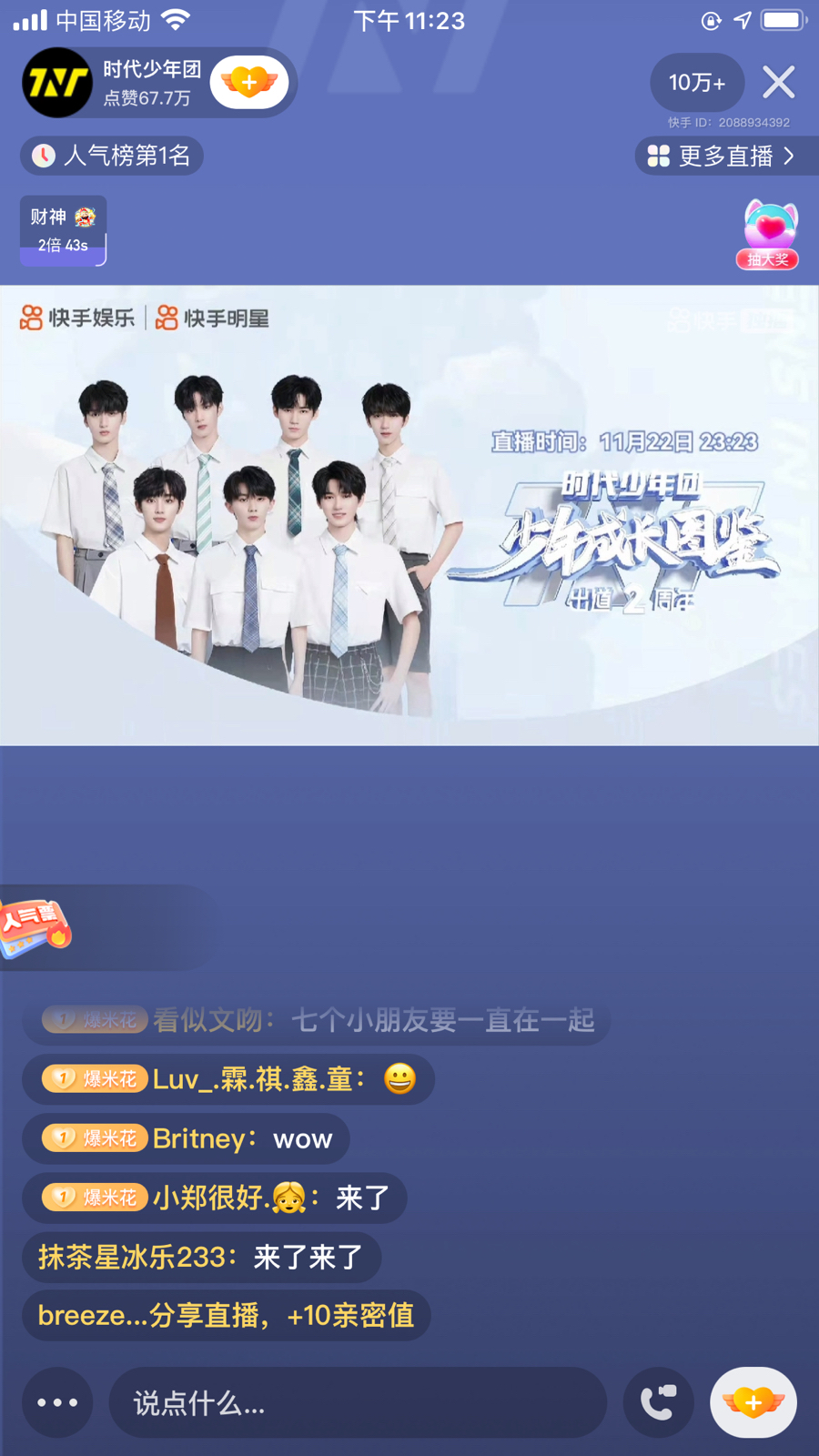Open the three-dot more options menu

(x=57, y=1402)
